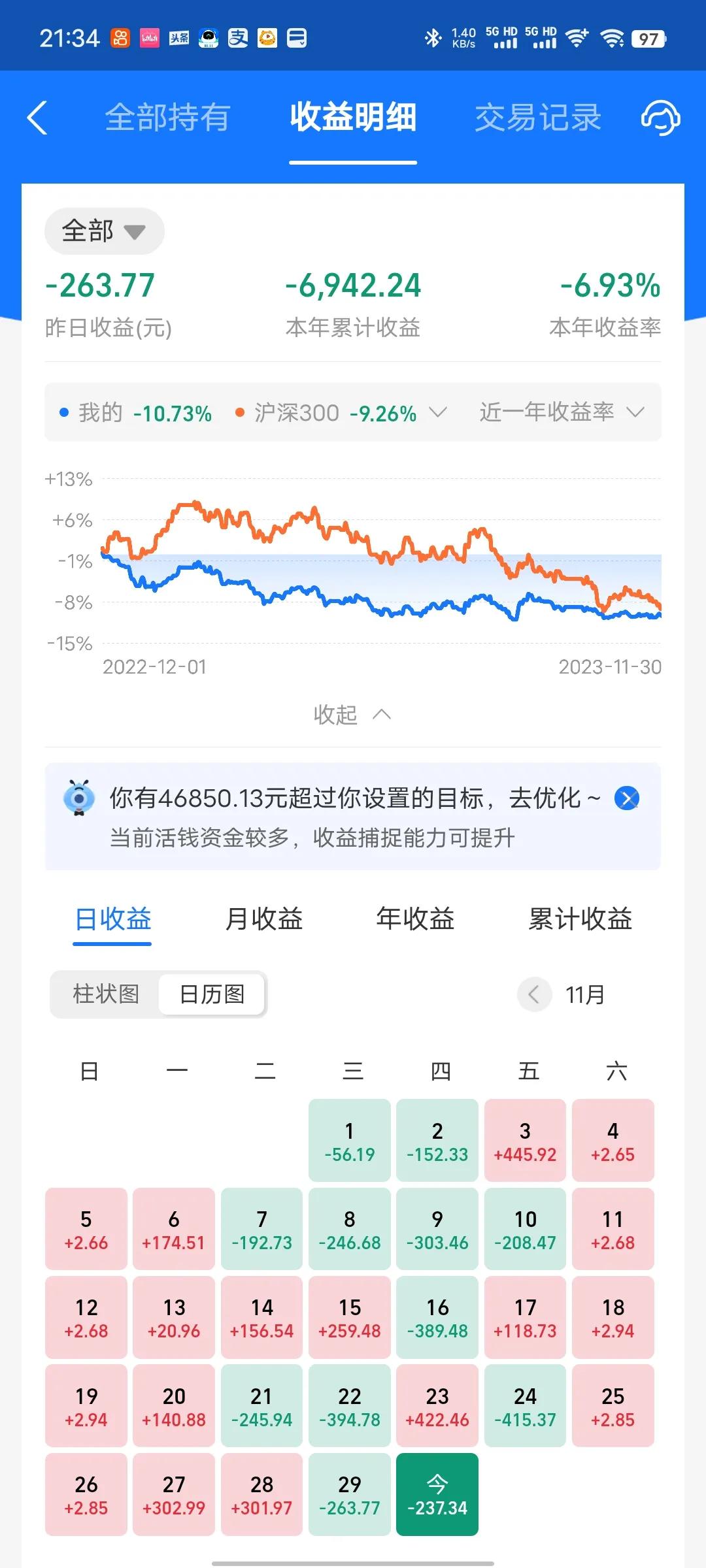This screenshot has width=706, height=1568.
Task: Switch to 年收益 tab
Action: pyautogui.click(x=414, y=919)
